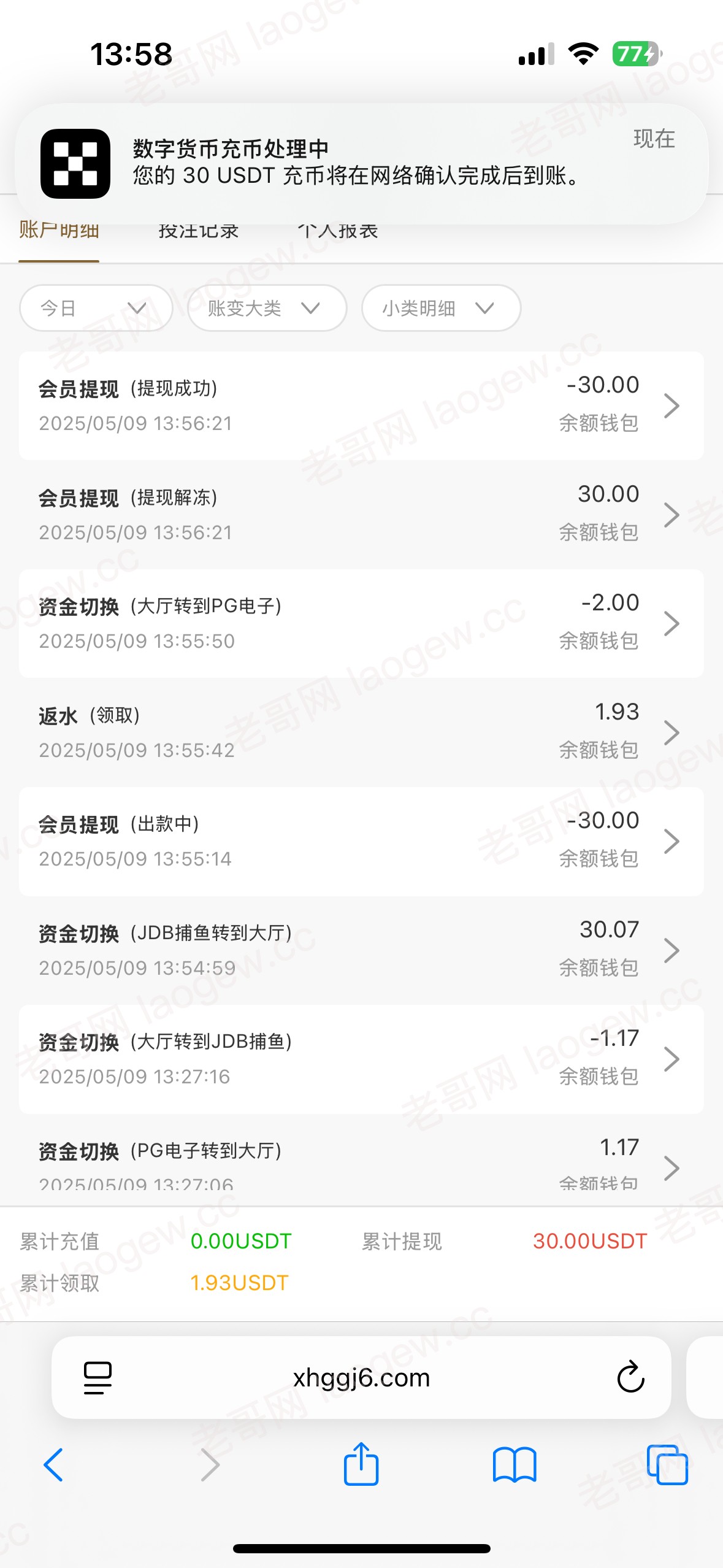Open the page format menu icon
The height and width of the screenshot is (1568, 723).
coord(98,1378)
